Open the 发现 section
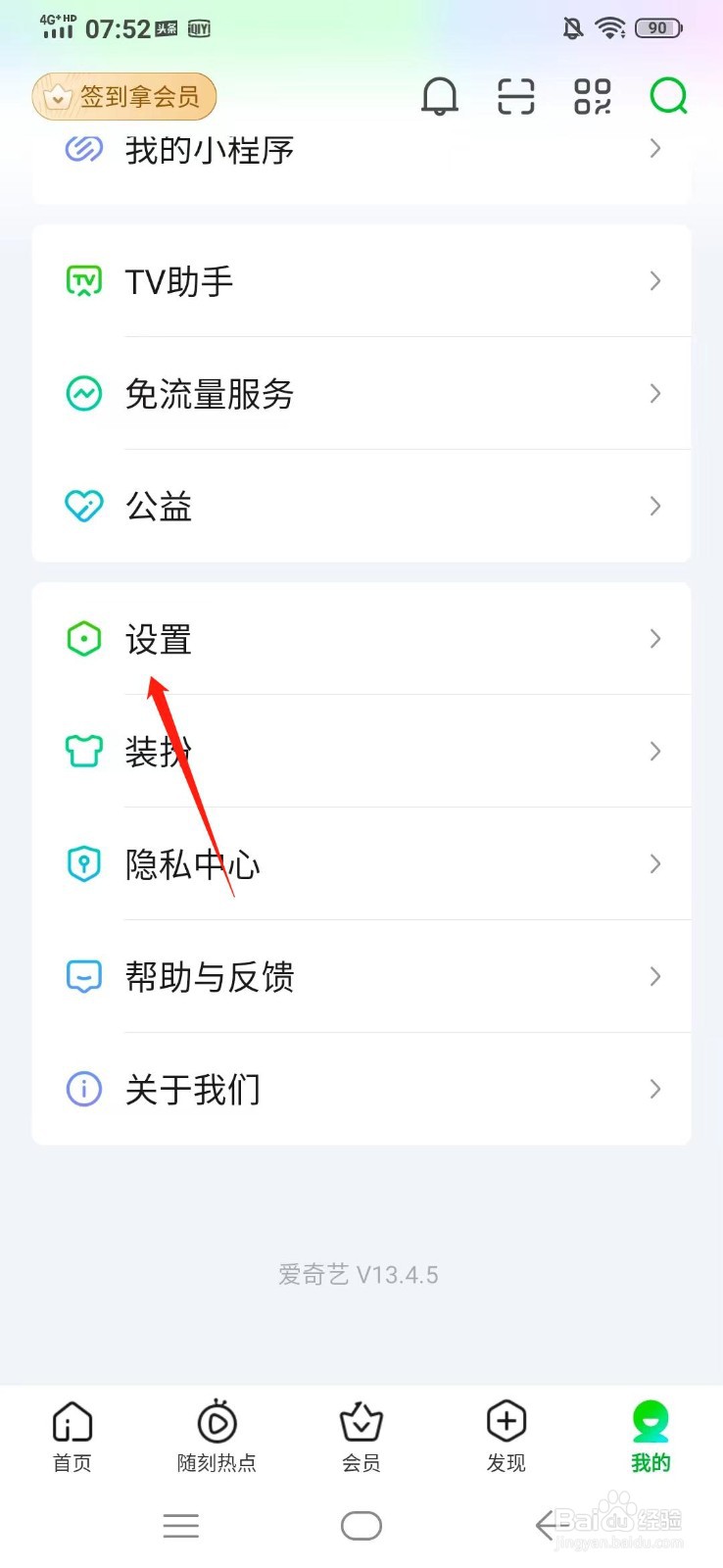Viewport: 723px width, 1568px height. 506,1436
